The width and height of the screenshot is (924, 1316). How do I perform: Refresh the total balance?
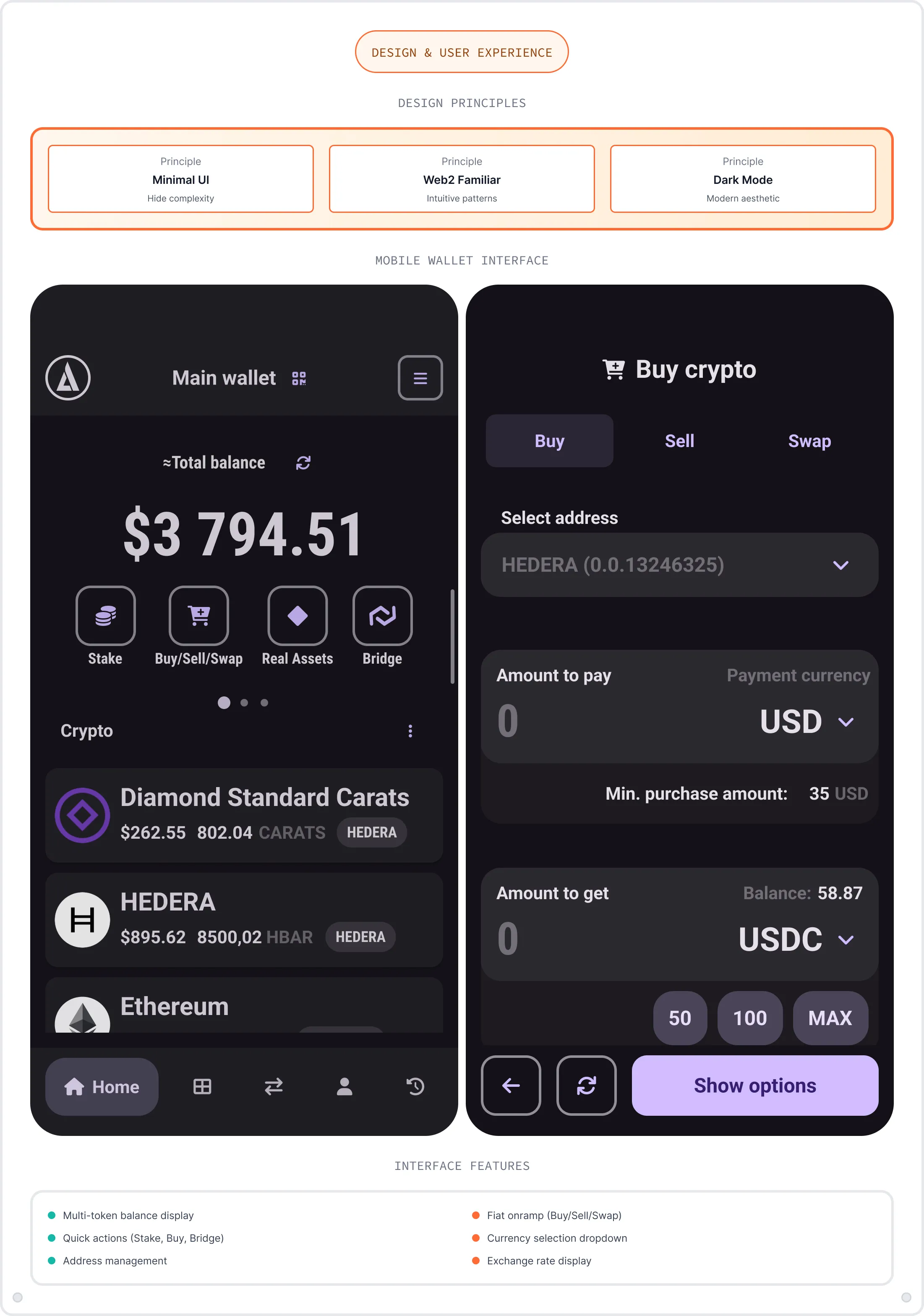point(303,463)
